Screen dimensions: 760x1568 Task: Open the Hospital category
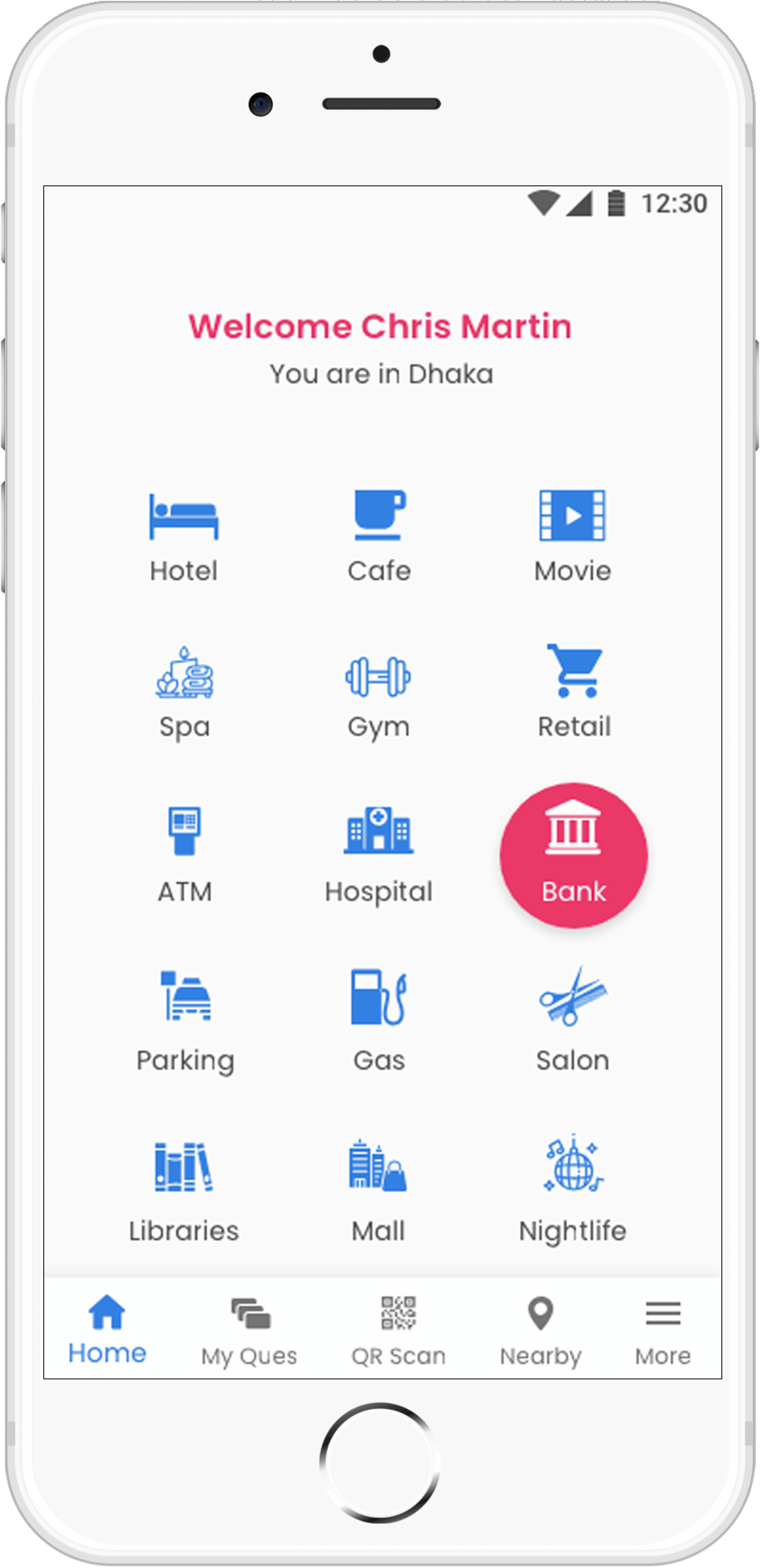(378, 856)
